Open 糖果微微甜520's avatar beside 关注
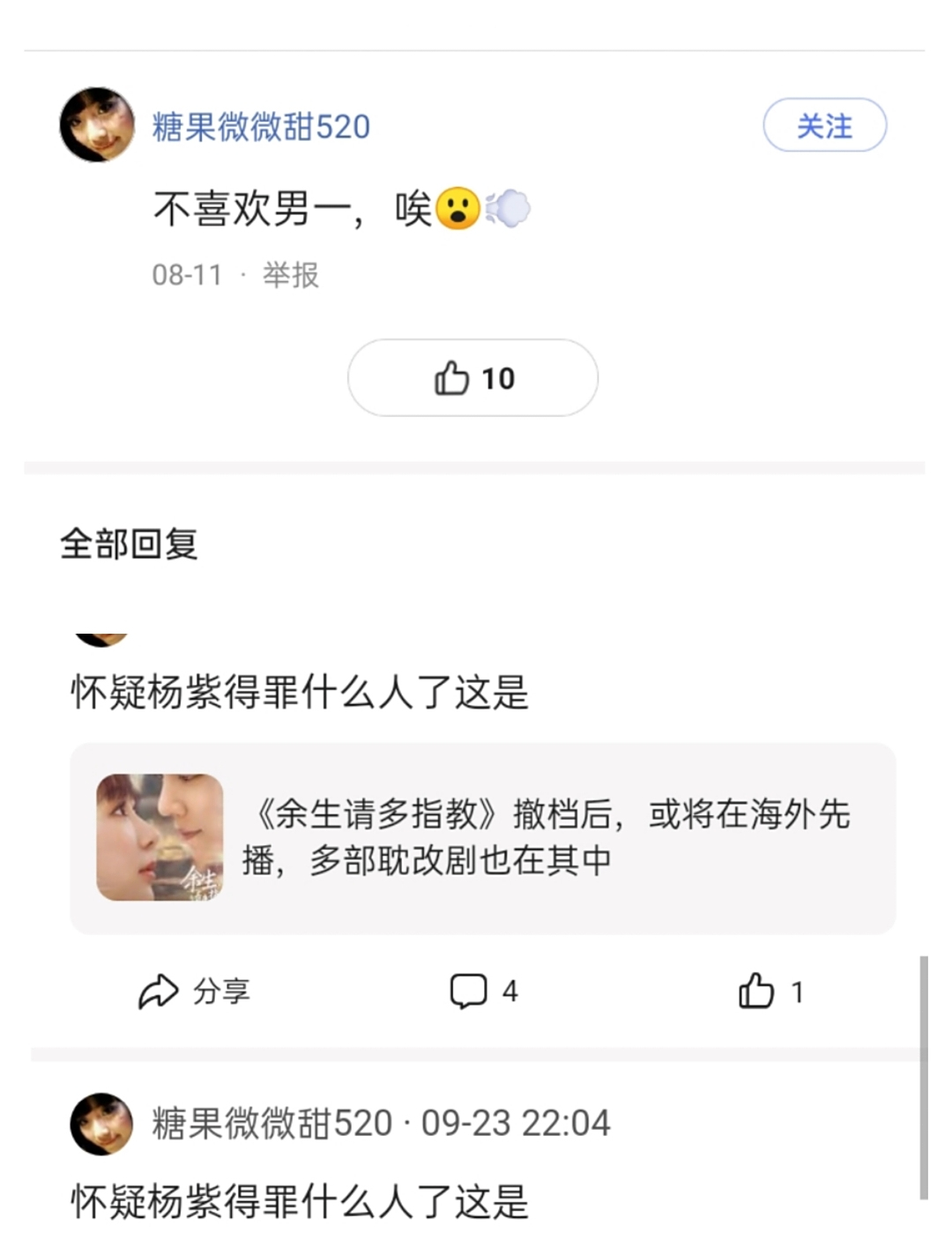This screenshot has height=1255, width=952. [x=97, y=125]
